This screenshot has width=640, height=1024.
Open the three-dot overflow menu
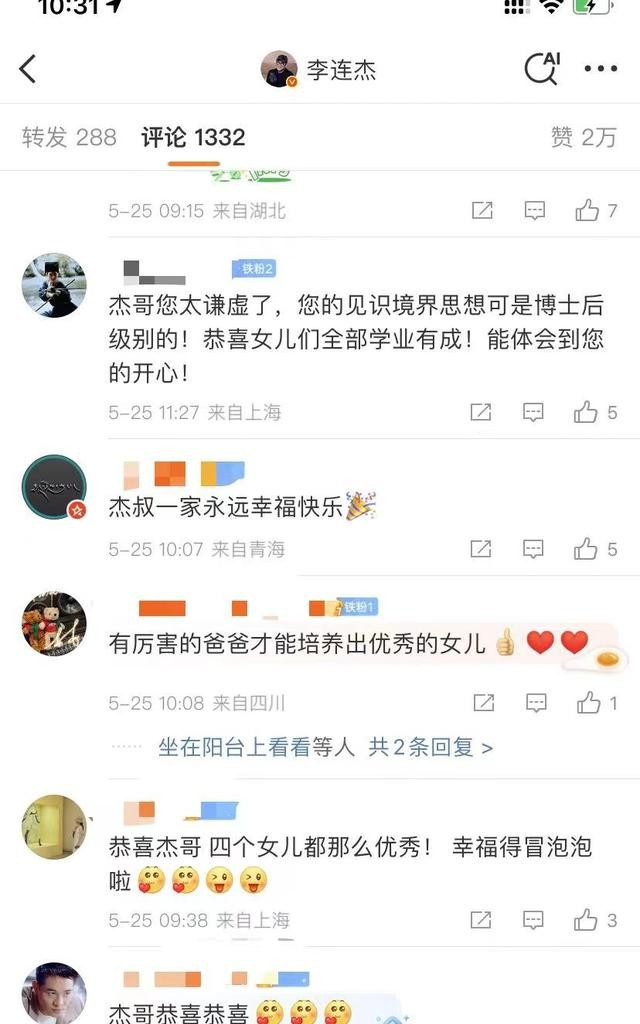coord(600,69)
